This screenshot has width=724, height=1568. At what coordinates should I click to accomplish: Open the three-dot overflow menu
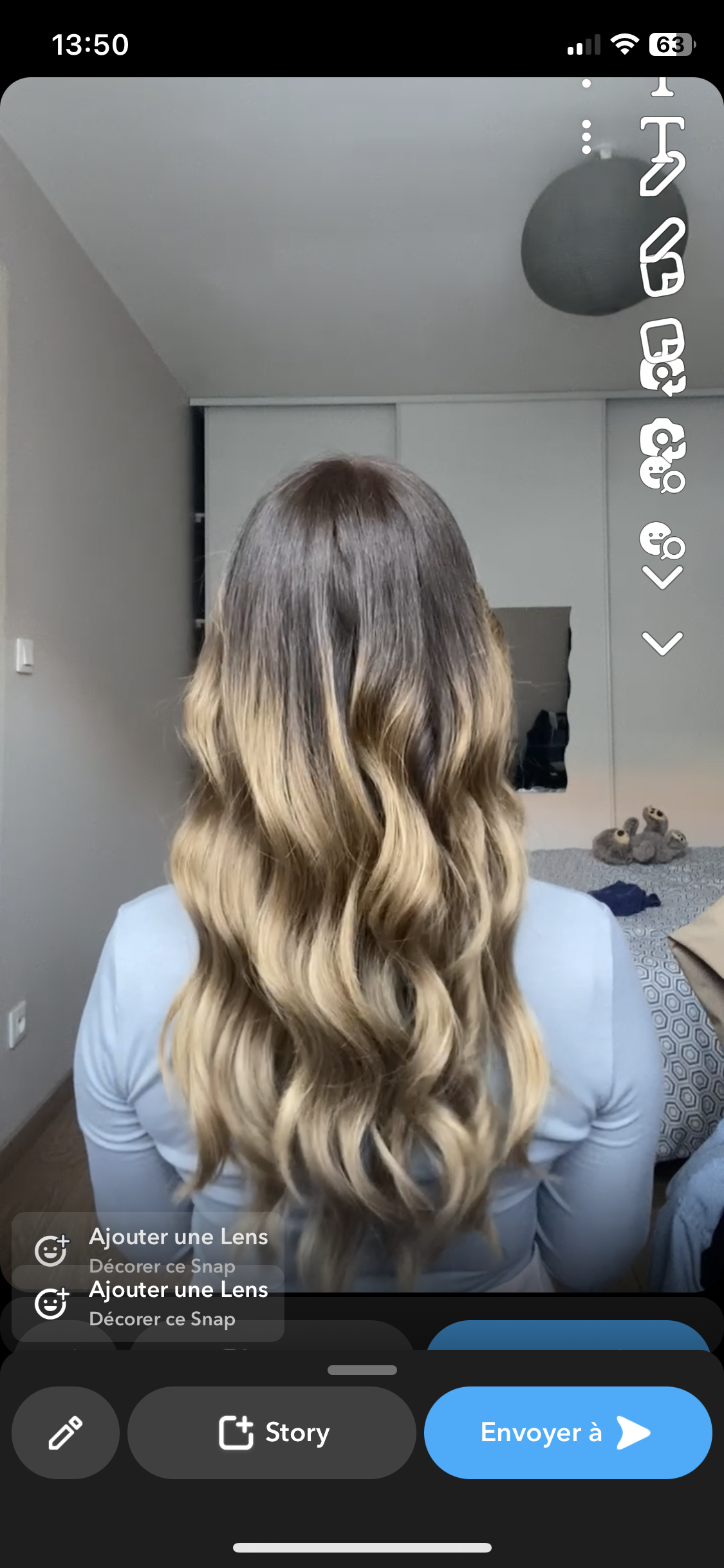pos(586,136)
